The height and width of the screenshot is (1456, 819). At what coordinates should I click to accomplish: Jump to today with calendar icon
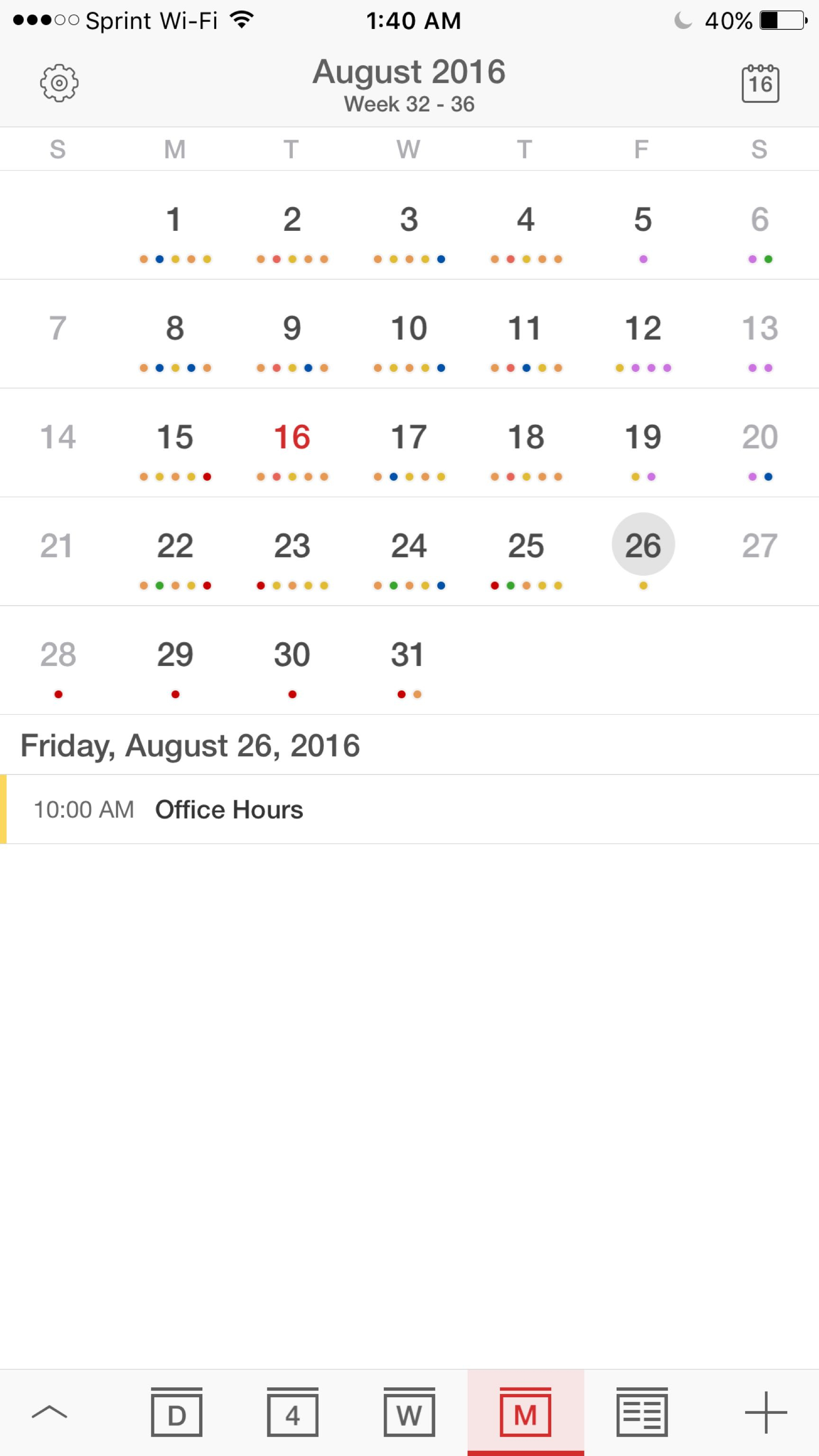760,83
